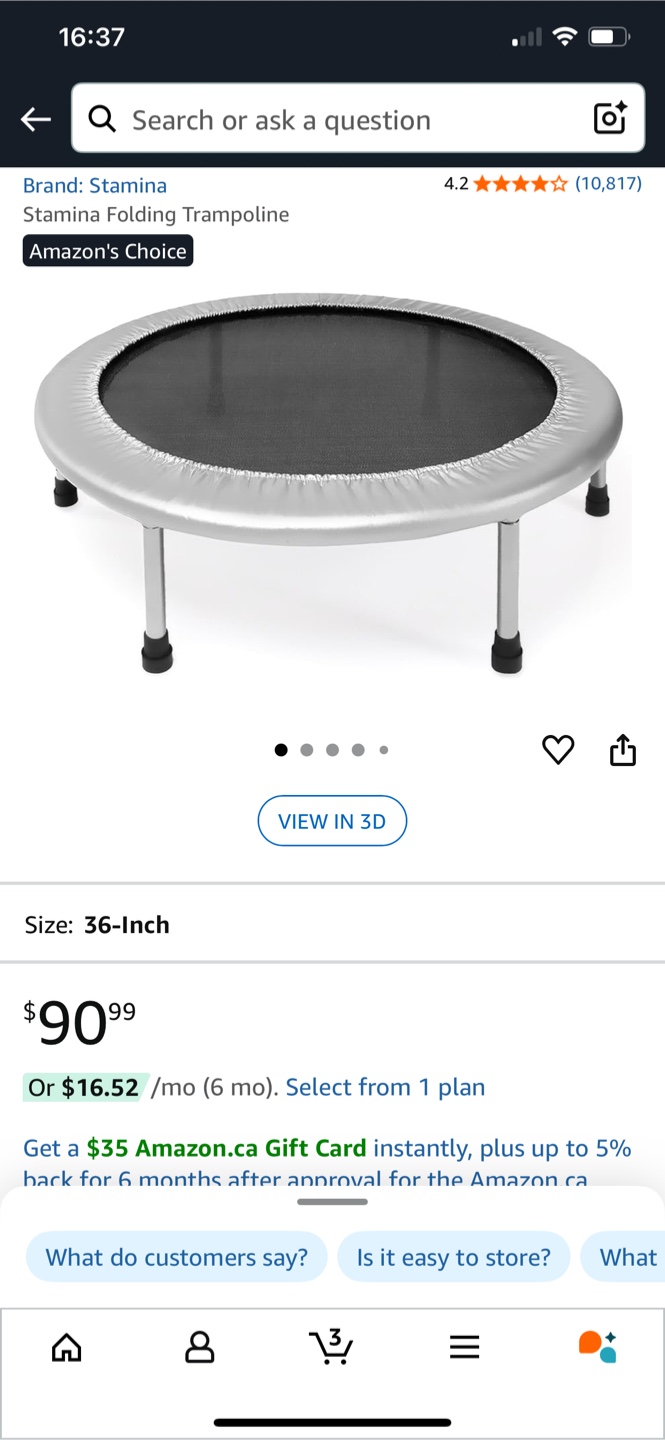The height and width of the screenshot is (1440, 665).
Task: Open the hamburger menu tab
Action: (x=464, y=1347)
